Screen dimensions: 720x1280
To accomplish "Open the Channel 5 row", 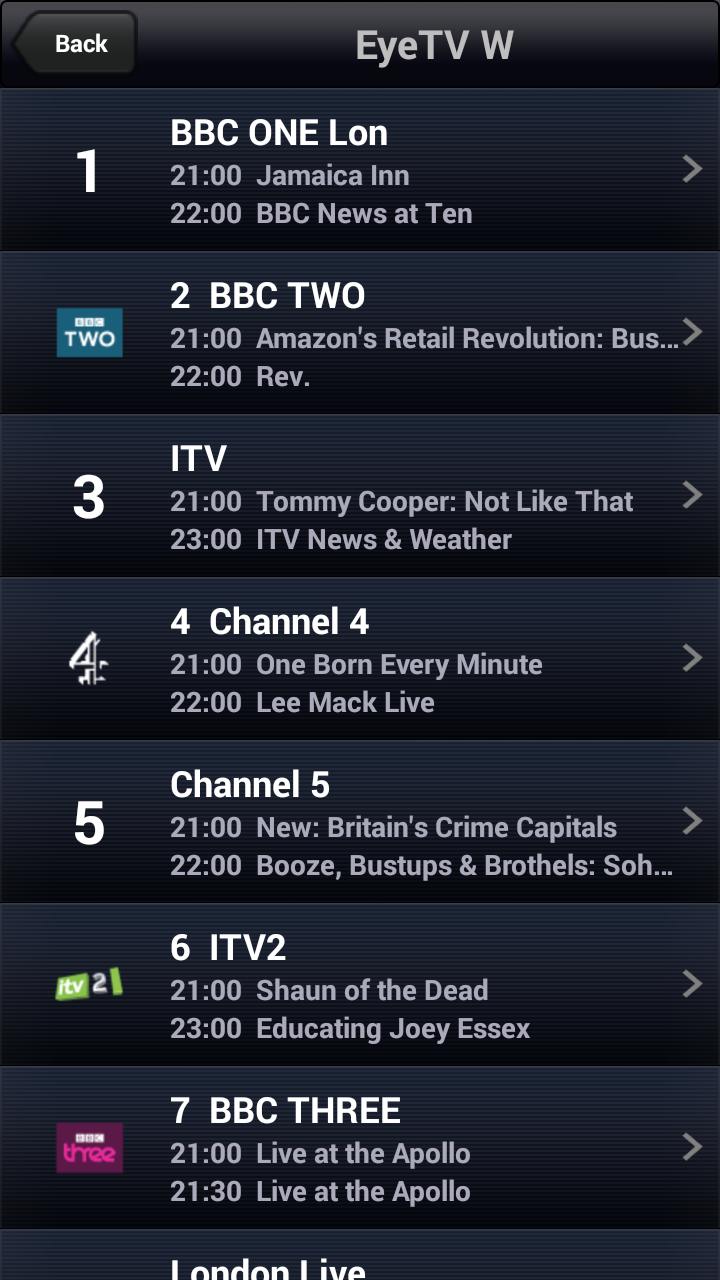I will [360, 823].
